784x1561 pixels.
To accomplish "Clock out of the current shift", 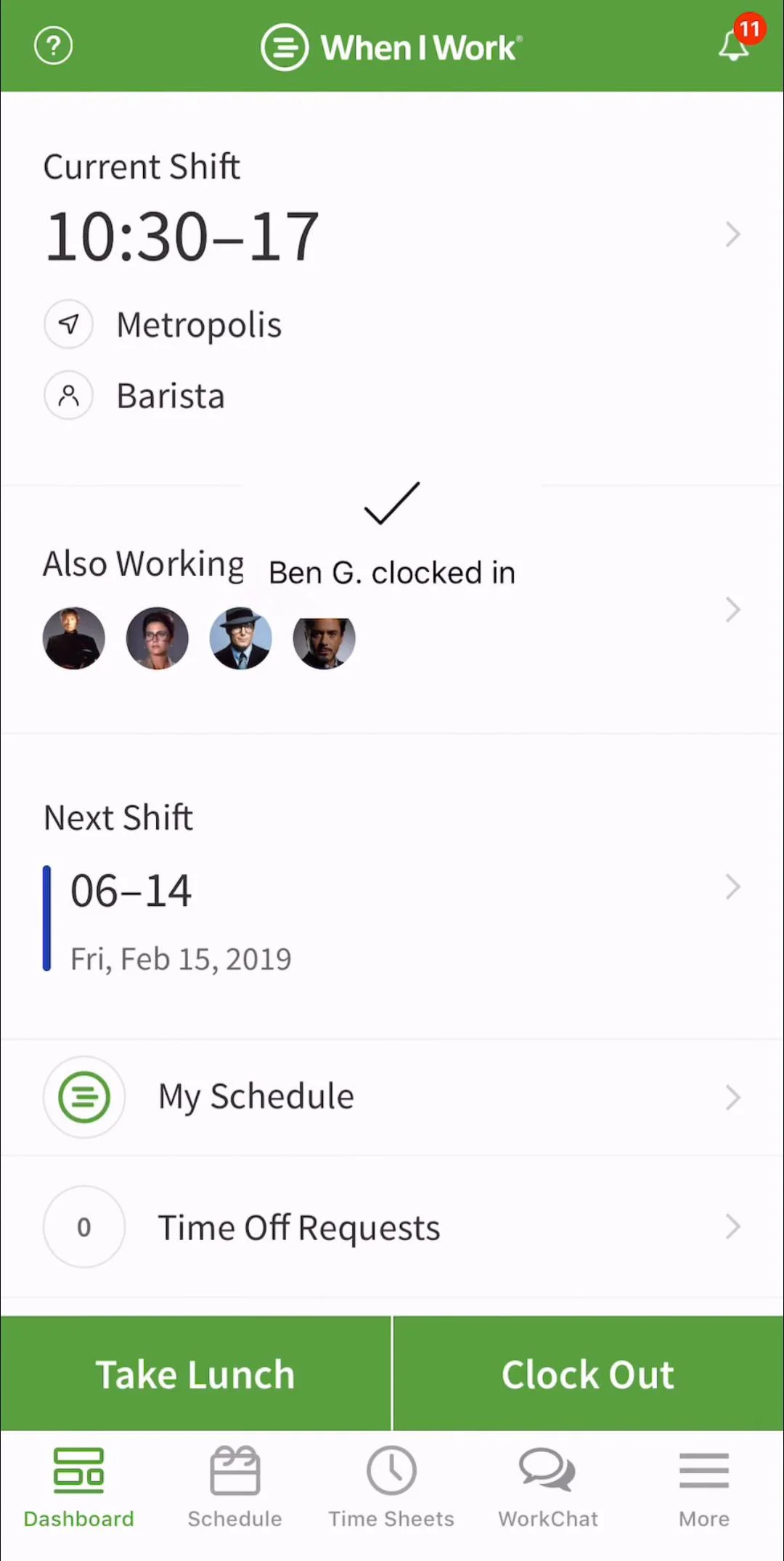I will pos(588,1374).
